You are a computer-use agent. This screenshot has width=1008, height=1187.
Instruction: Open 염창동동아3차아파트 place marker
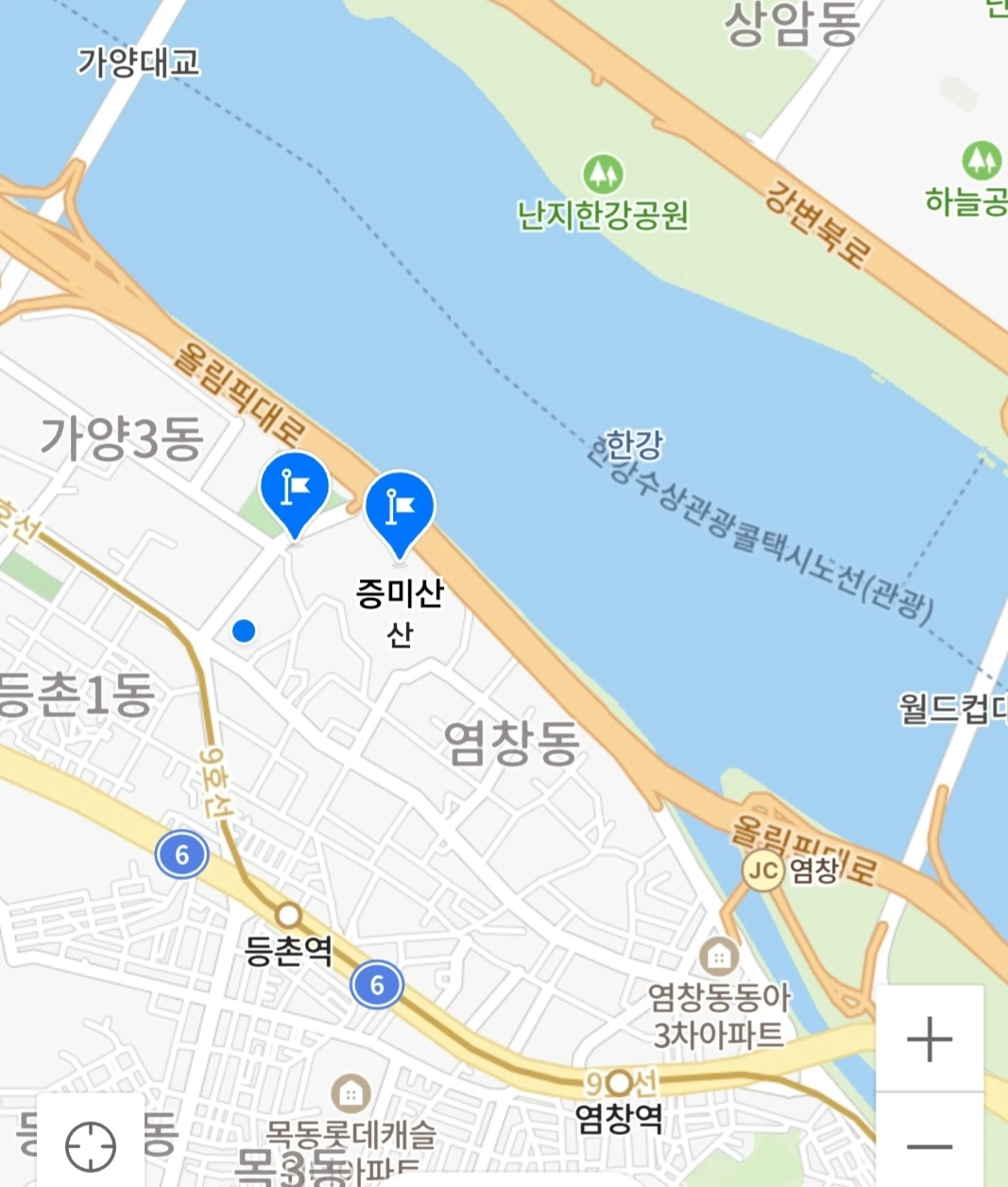(x=720, y=957)
